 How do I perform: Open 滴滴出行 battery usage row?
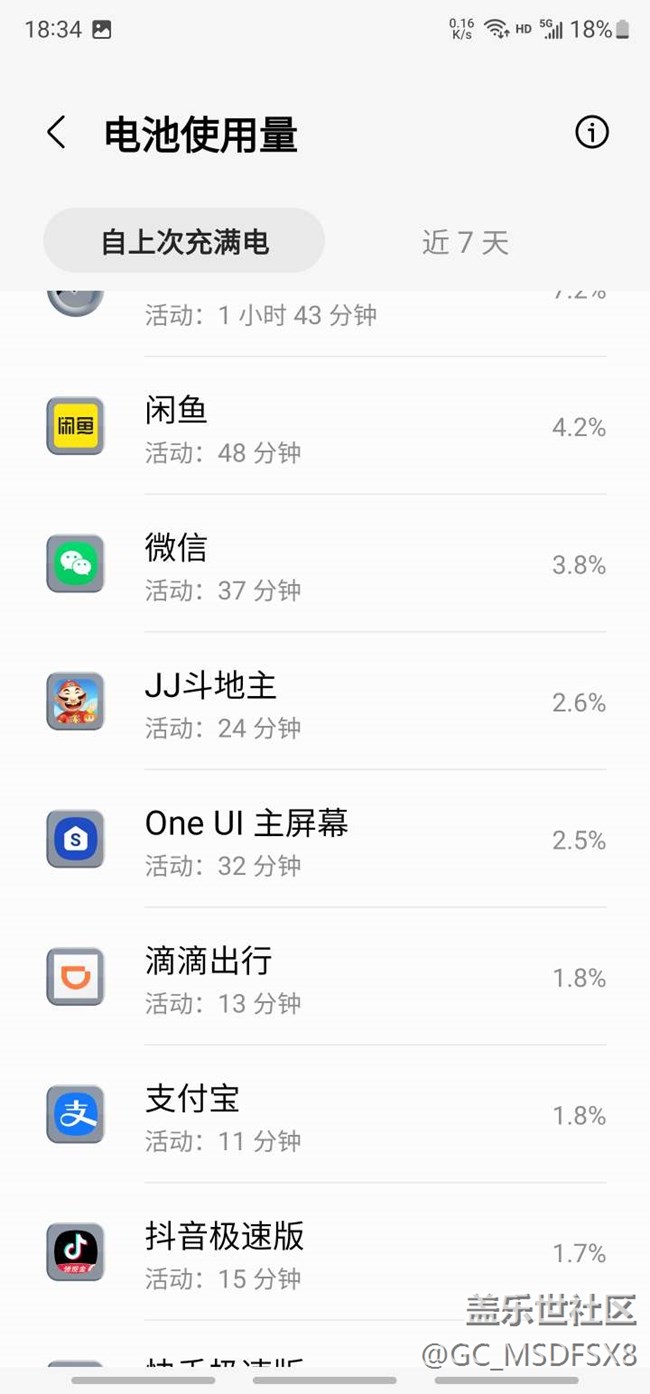pyautogui.click(x=325, y=978)
